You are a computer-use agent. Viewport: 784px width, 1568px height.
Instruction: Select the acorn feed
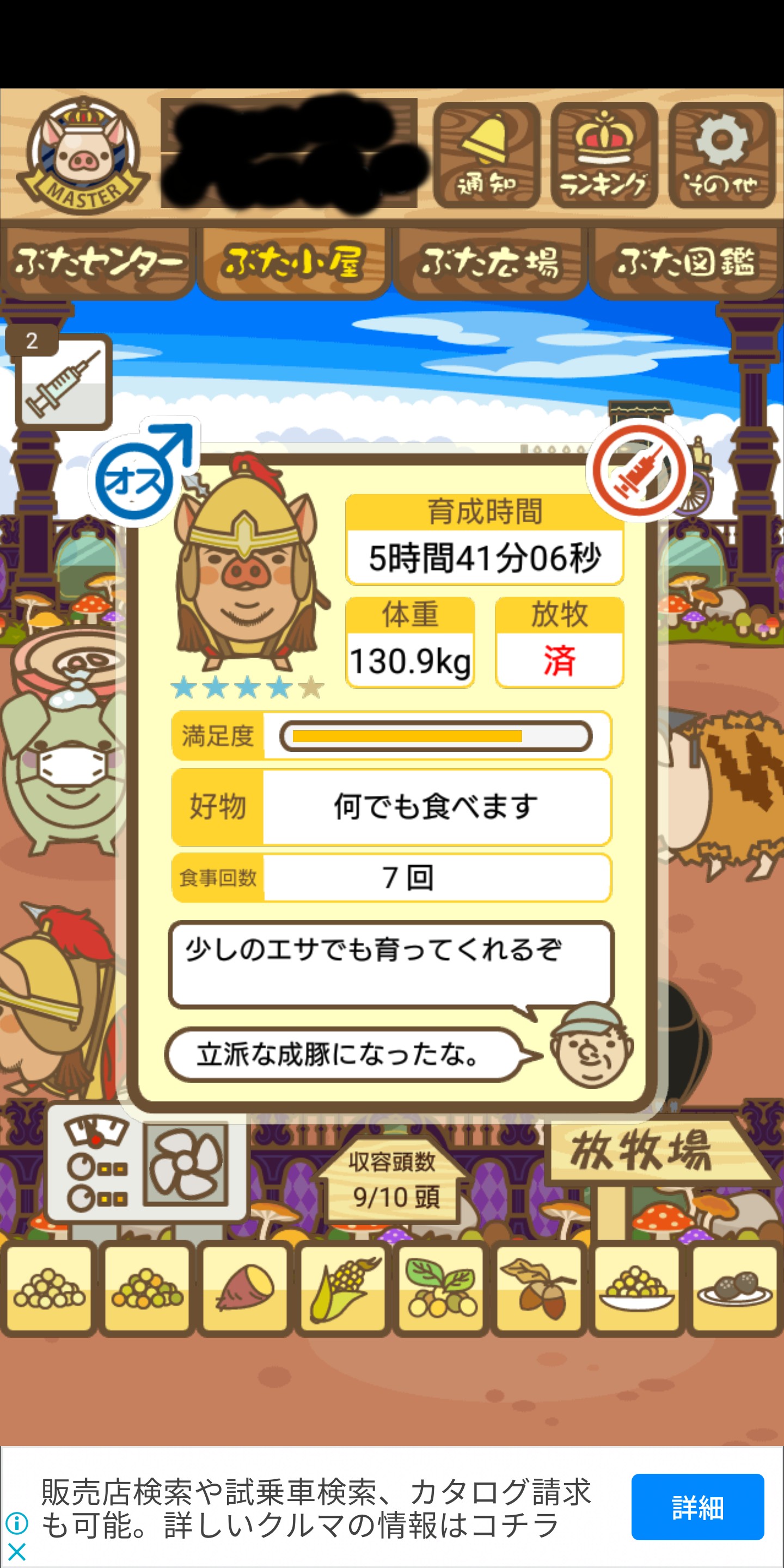pos(538,1288)
